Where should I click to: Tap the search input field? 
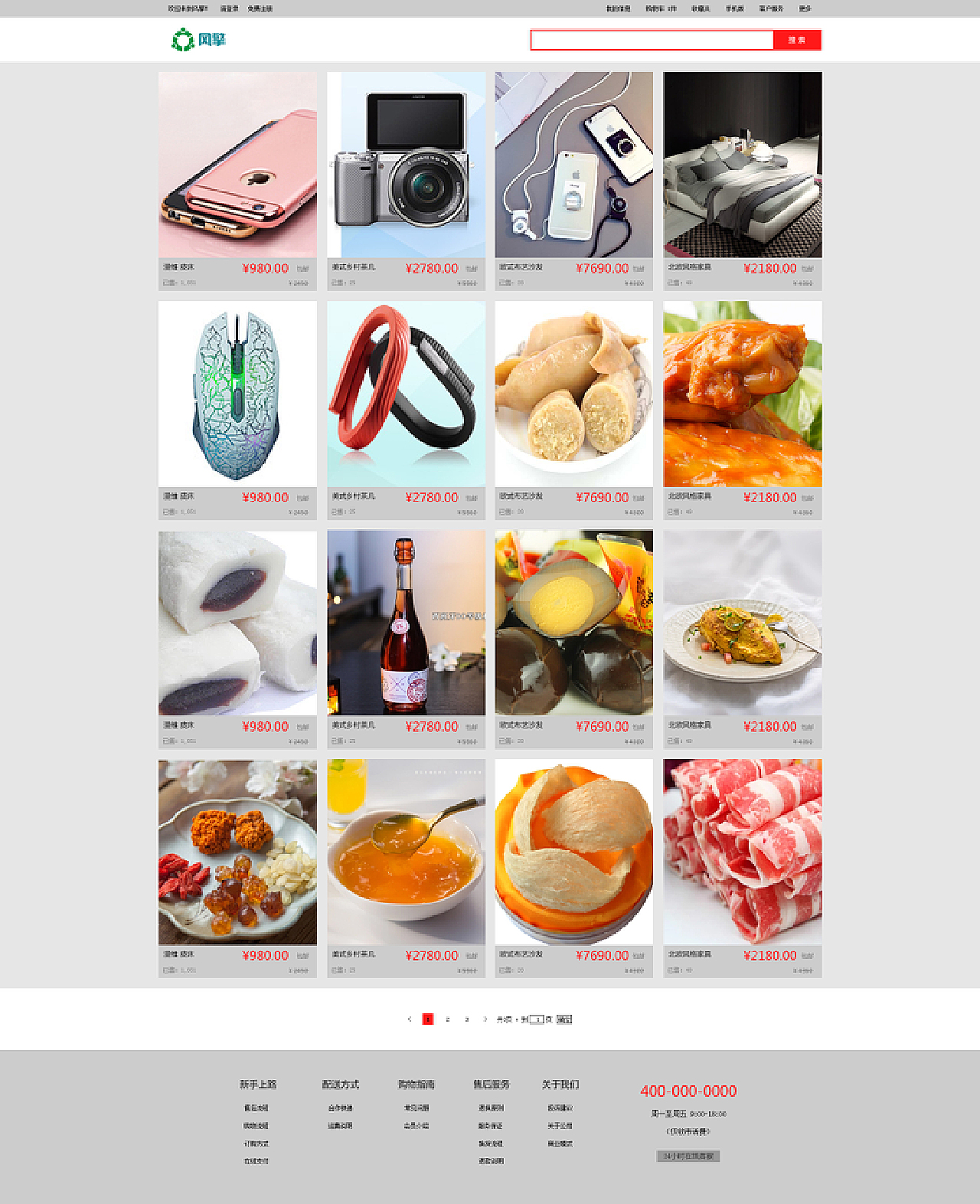(x=652, y=41)
